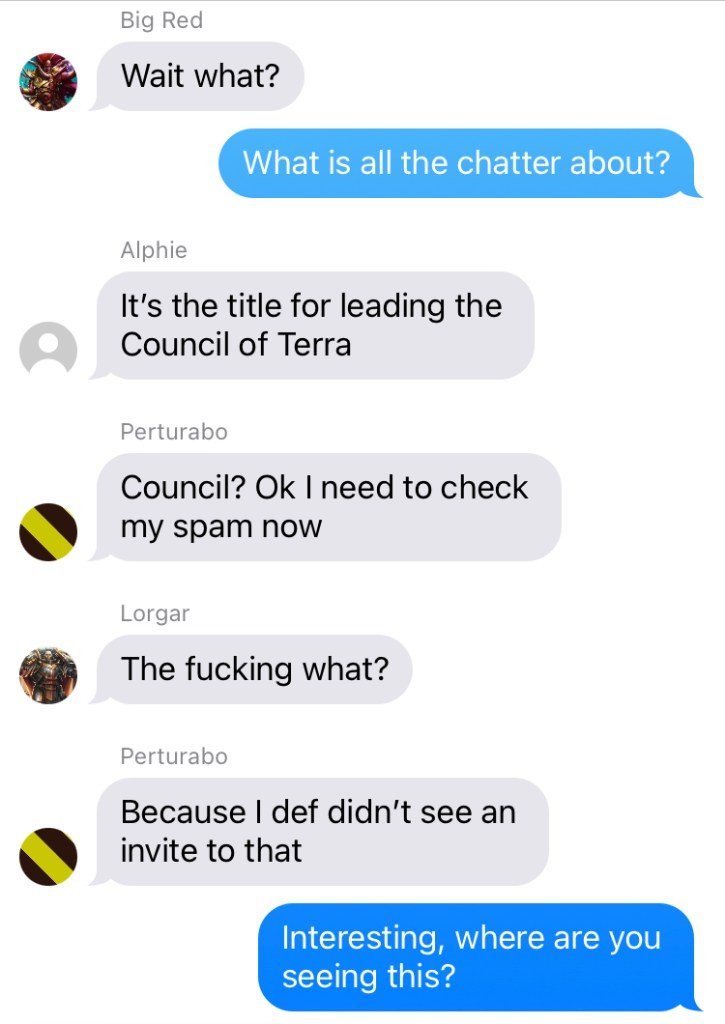The image size is (725, 1024).
Task: Tap Perturabo's avatar beside the invite message
Action: [48, 857]
